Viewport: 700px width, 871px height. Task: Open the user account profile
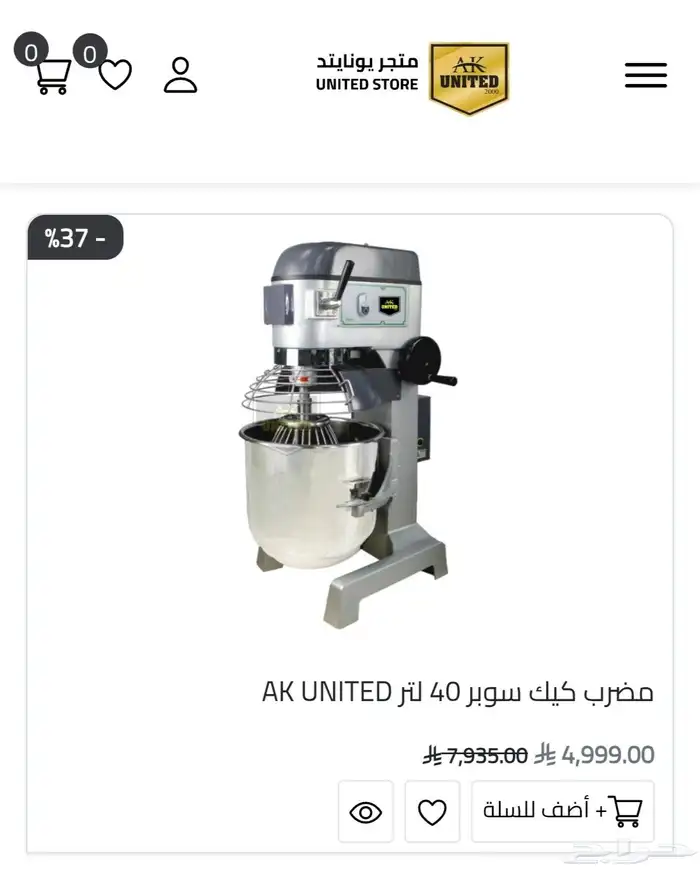coord(180,75)
